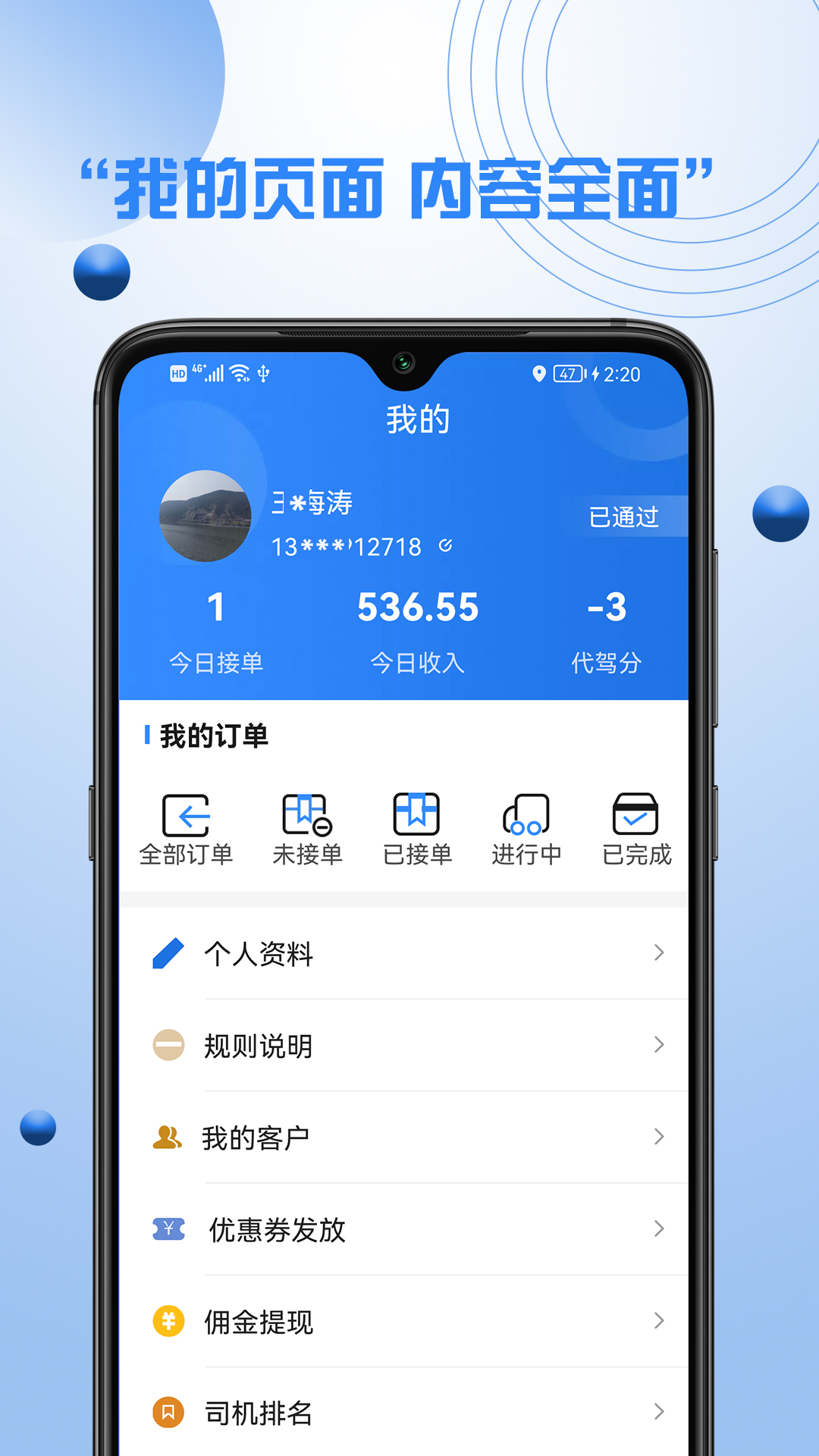Tap the yellow coin icon beside 佣金提现

tap(168, 1322)
